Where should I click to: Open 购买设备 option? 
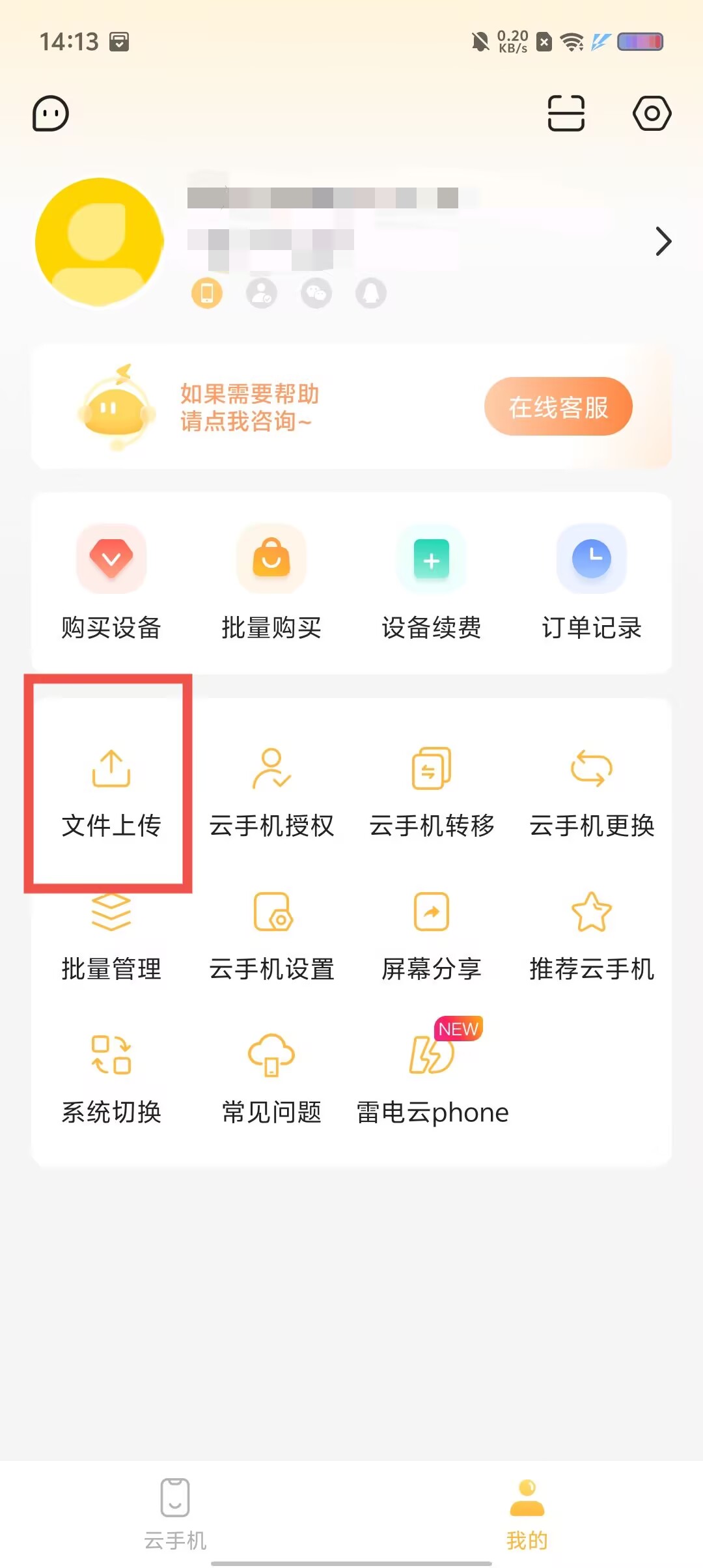point(111,583)
